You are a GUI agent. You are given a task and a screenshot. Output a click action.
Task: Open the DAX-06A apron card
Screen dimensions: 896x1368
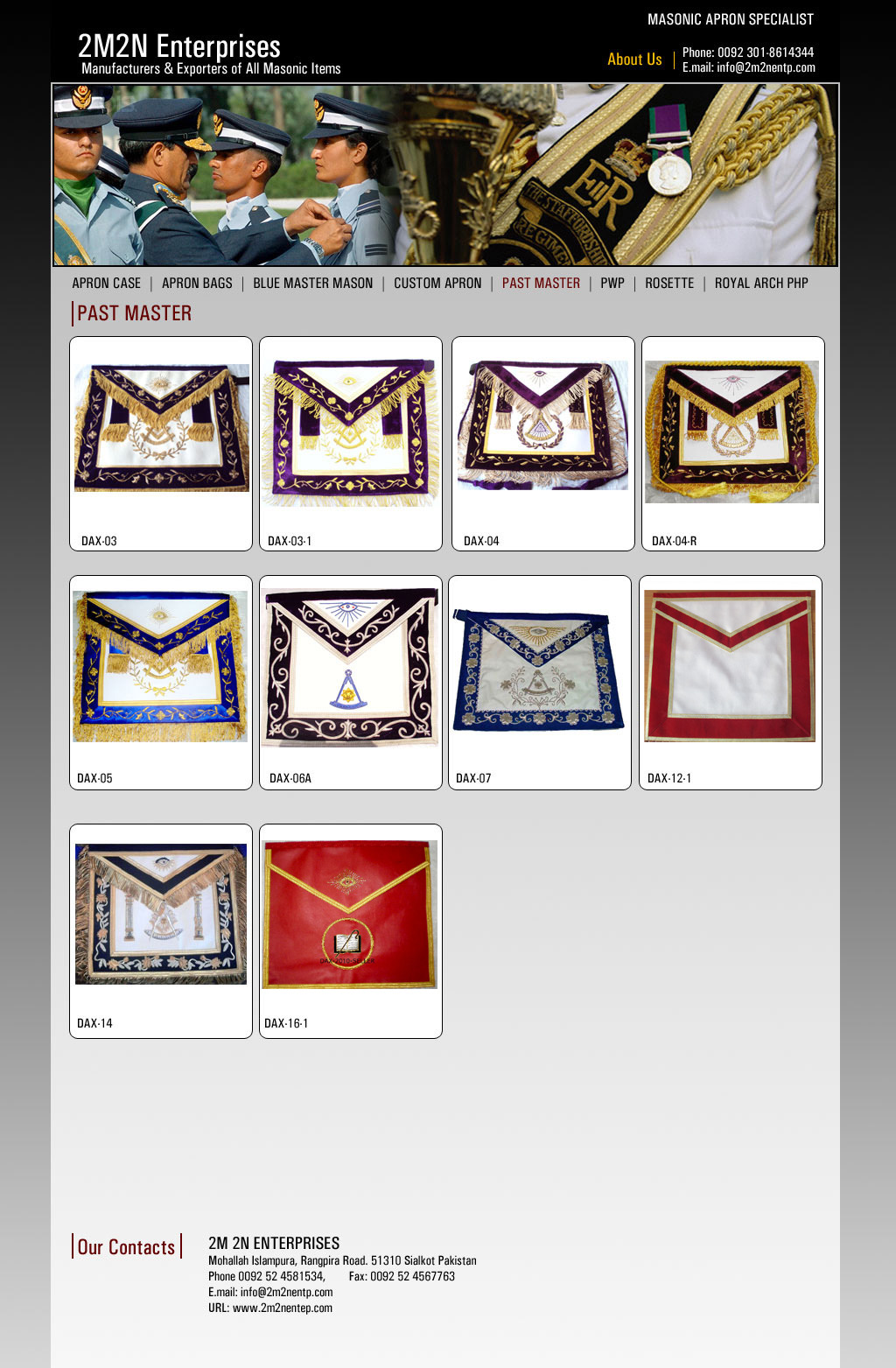coord(350,668)
